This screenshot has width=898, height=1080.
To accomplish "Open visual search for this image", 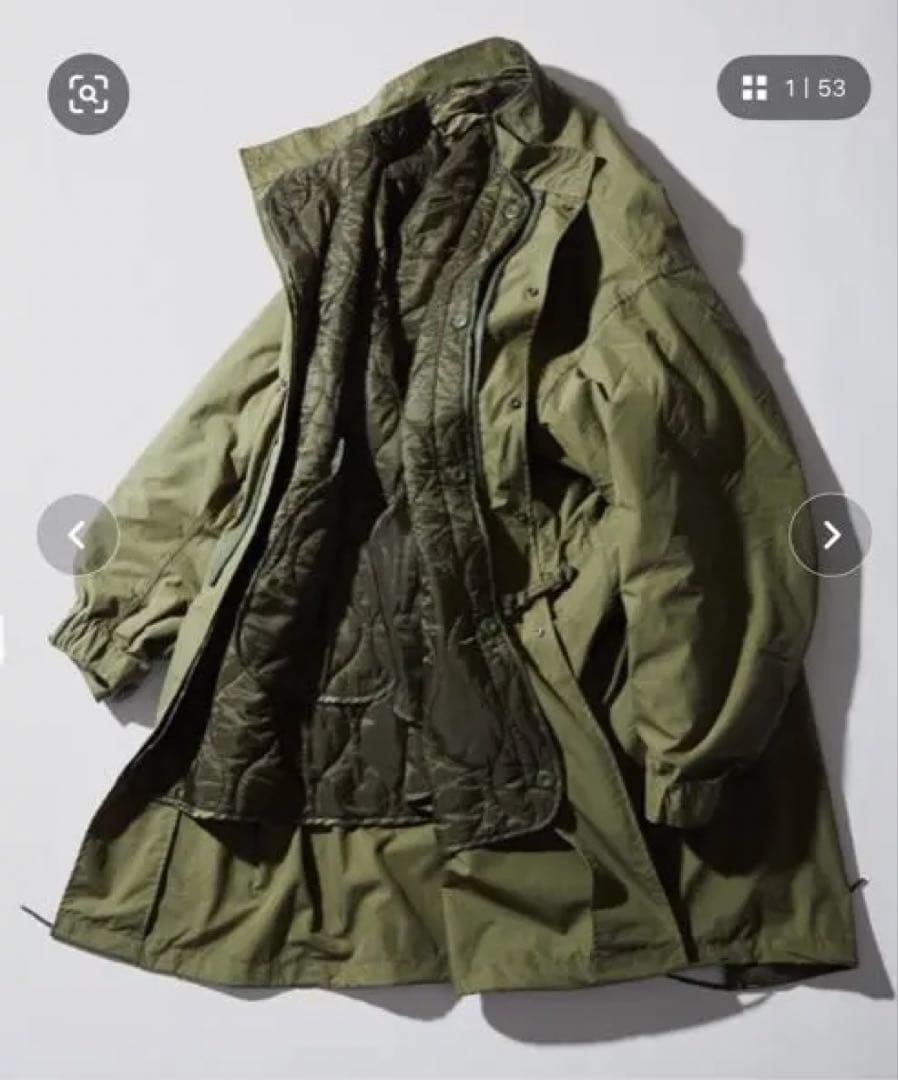I will (x=88, y=94).
